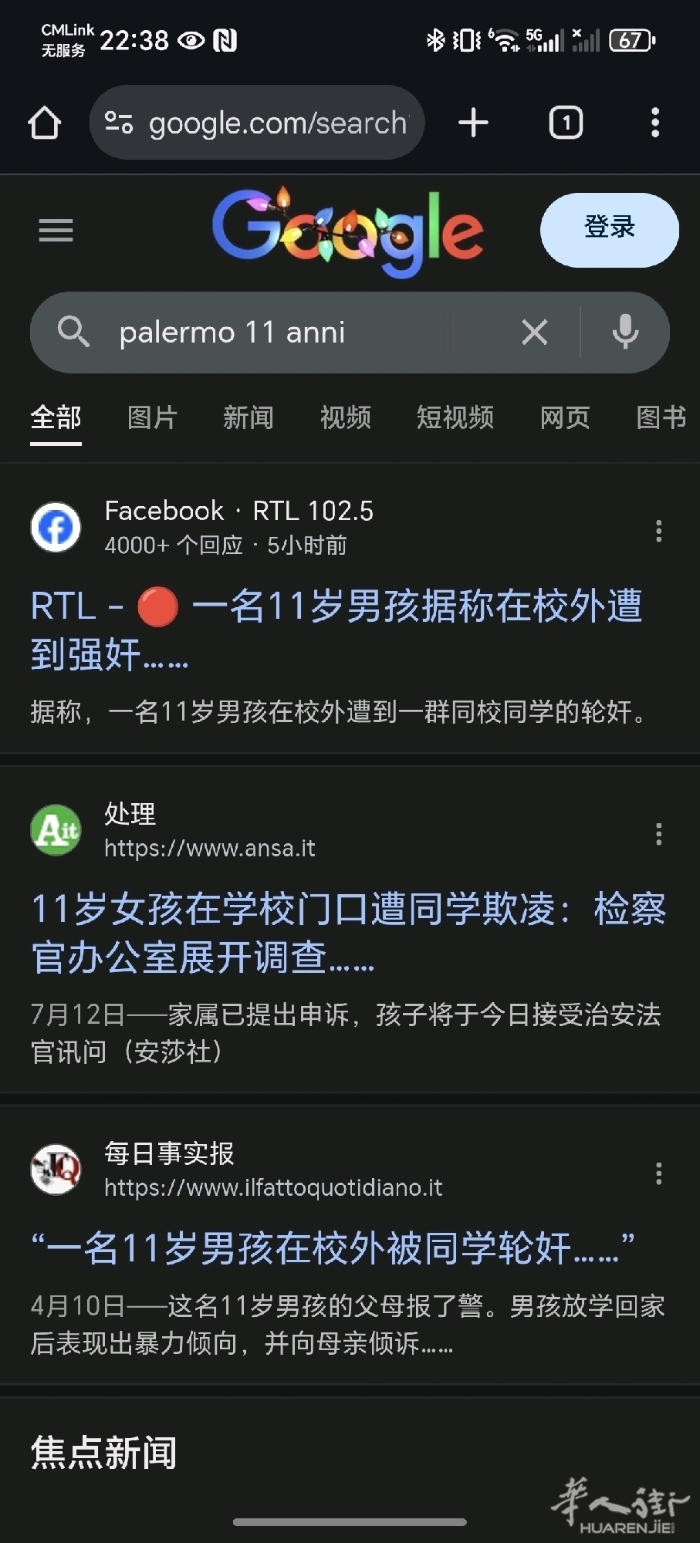Open the tab switcher
The width and height of the screenshot is (700, 1543).
(565, 123)
